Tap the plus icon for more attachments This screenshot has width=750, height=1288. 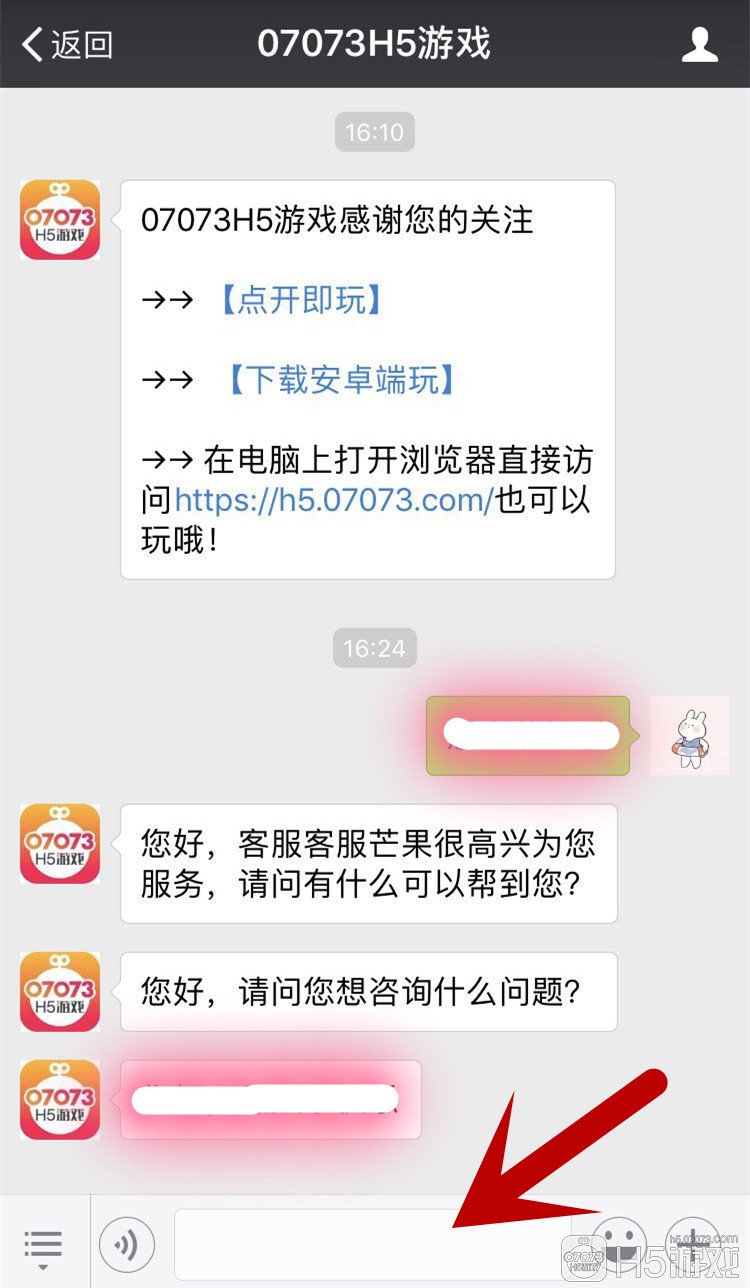pos(692,1243)
